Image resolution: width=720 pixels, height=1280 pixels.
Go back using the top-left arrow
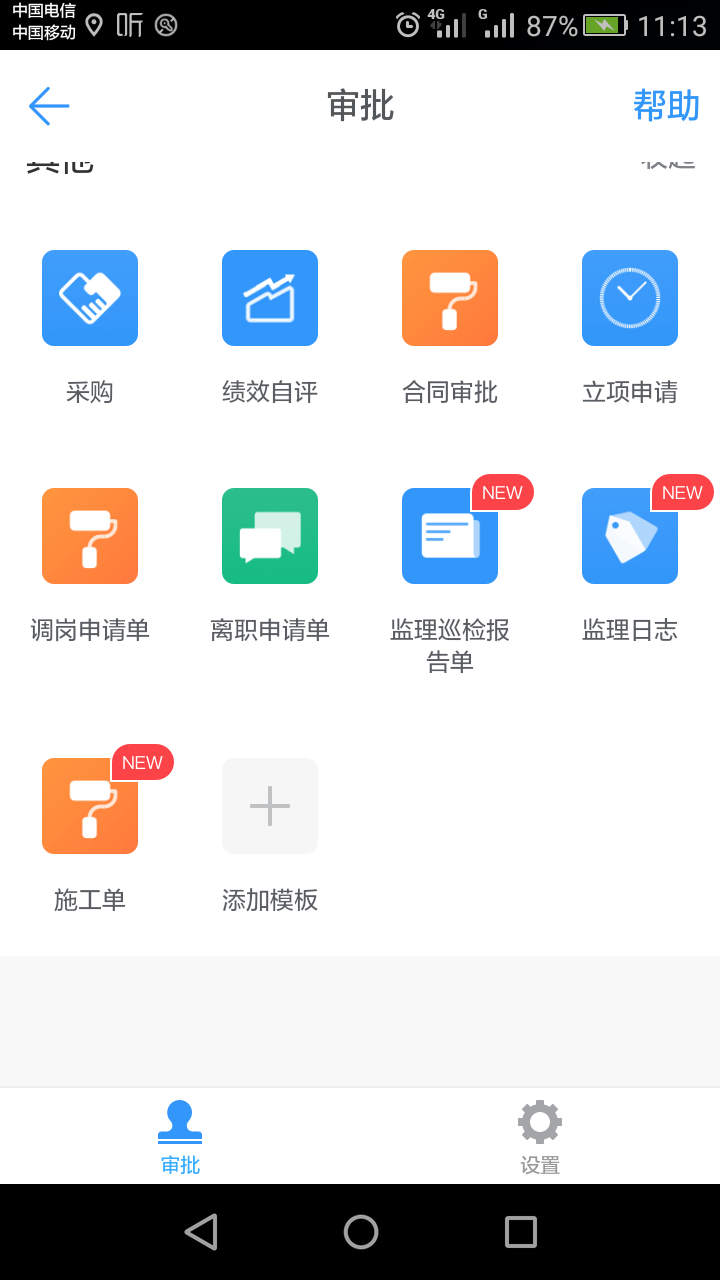pos(49,106)
